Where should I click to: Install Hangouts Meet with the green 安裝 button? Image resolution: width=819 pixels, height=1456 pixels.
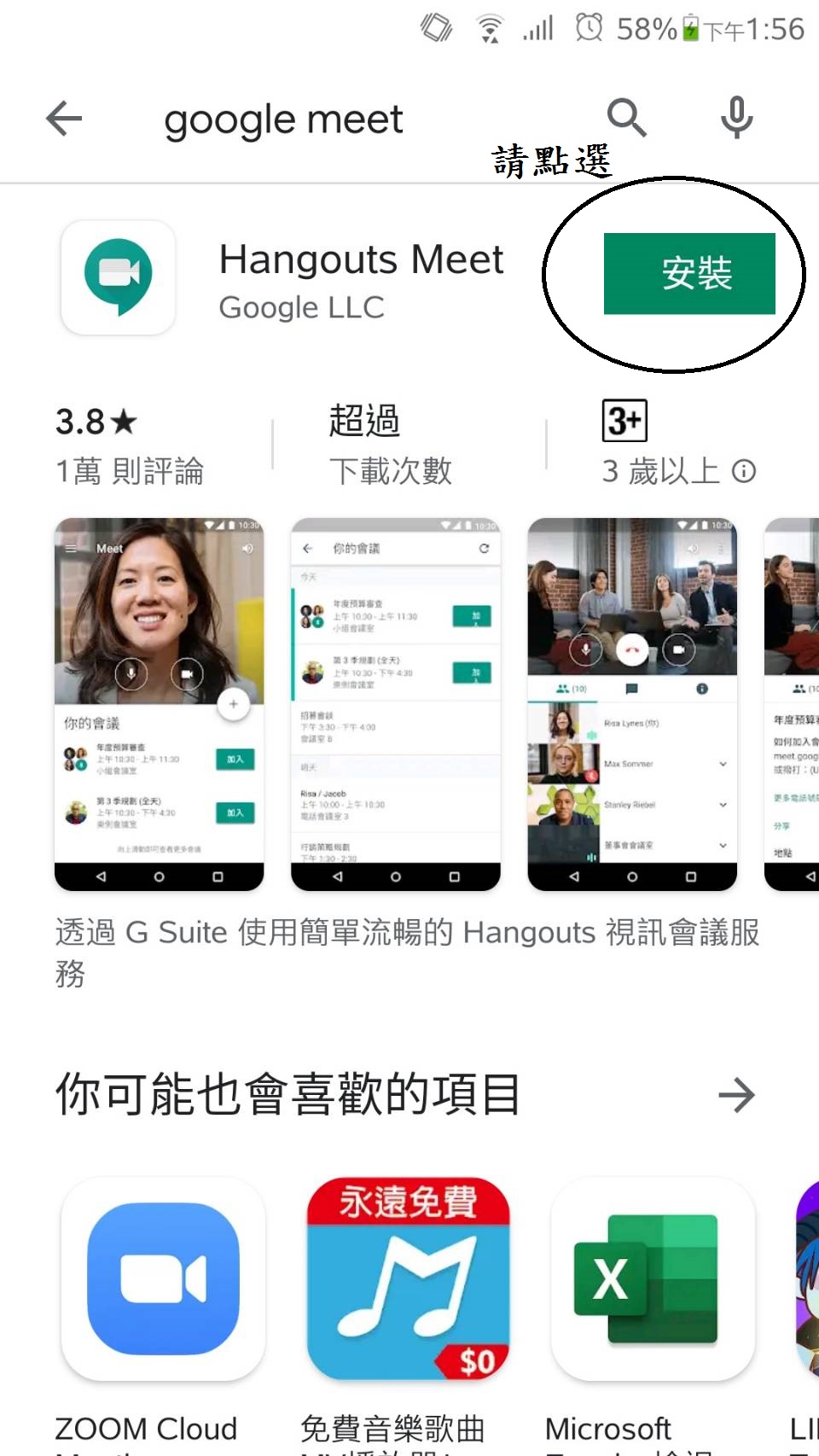click(689, 274)
